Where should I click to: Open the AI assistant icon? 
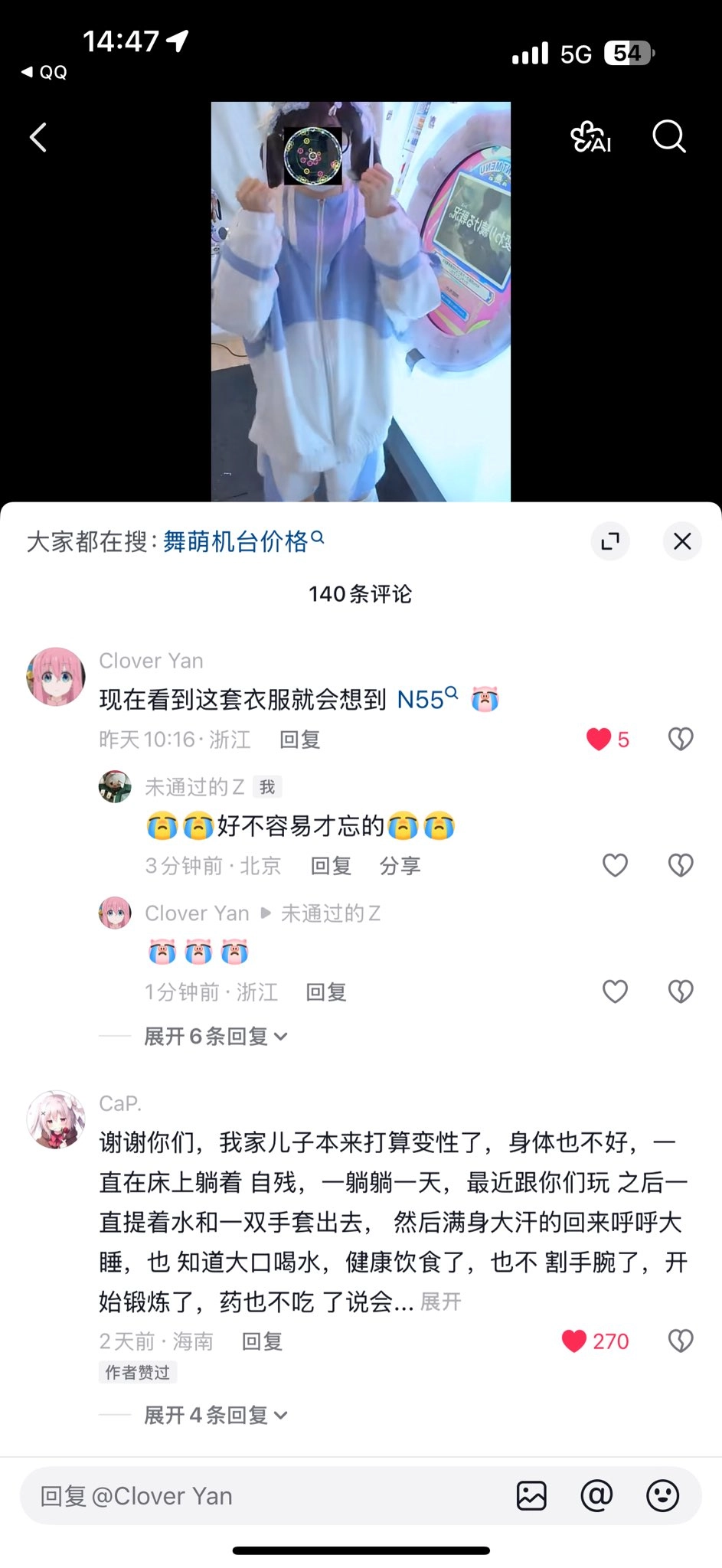pyautogui.click(x=591, y=138)
